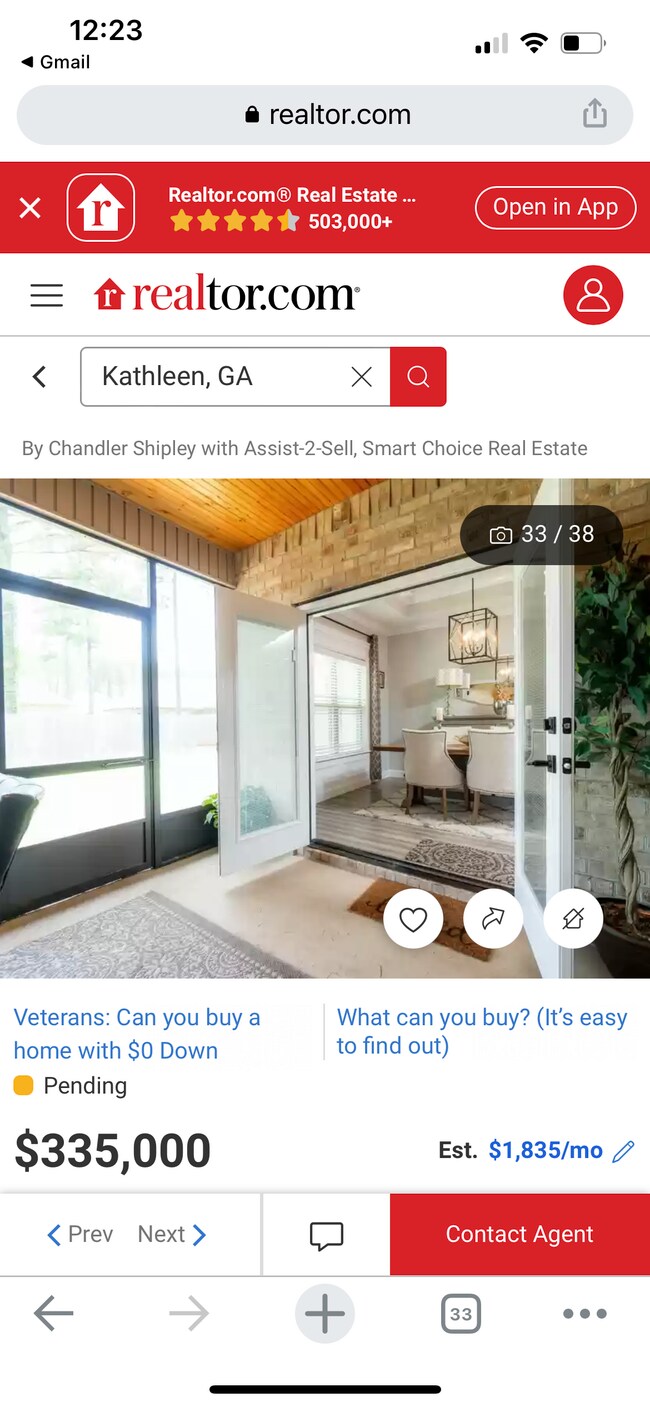Go to the Next listing

pos(172,1235)
